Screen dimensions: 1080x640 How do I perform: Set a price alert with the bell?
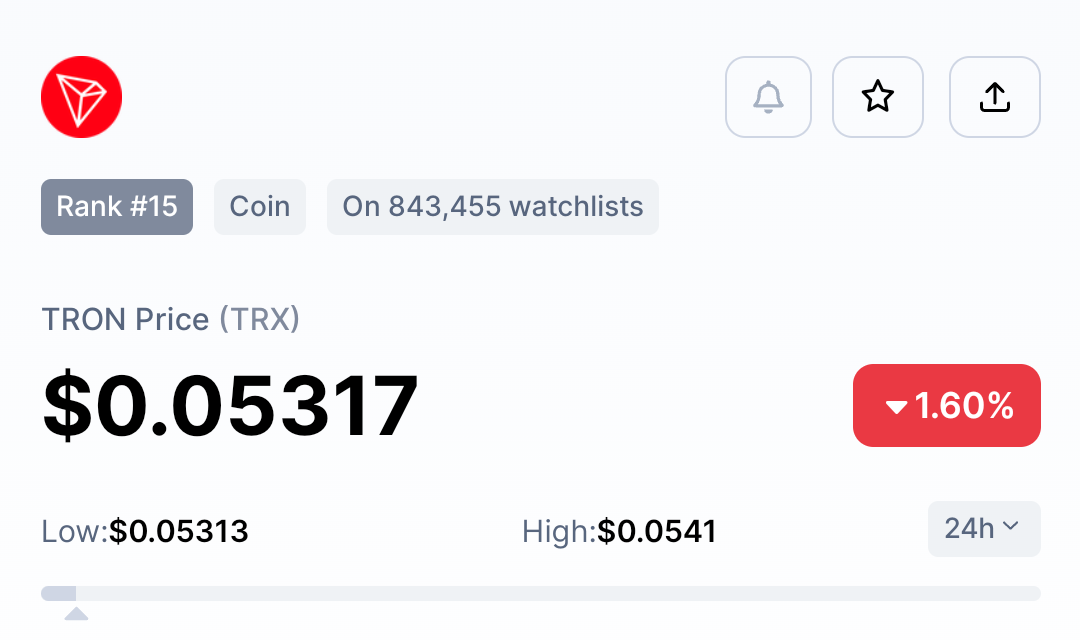768,97
